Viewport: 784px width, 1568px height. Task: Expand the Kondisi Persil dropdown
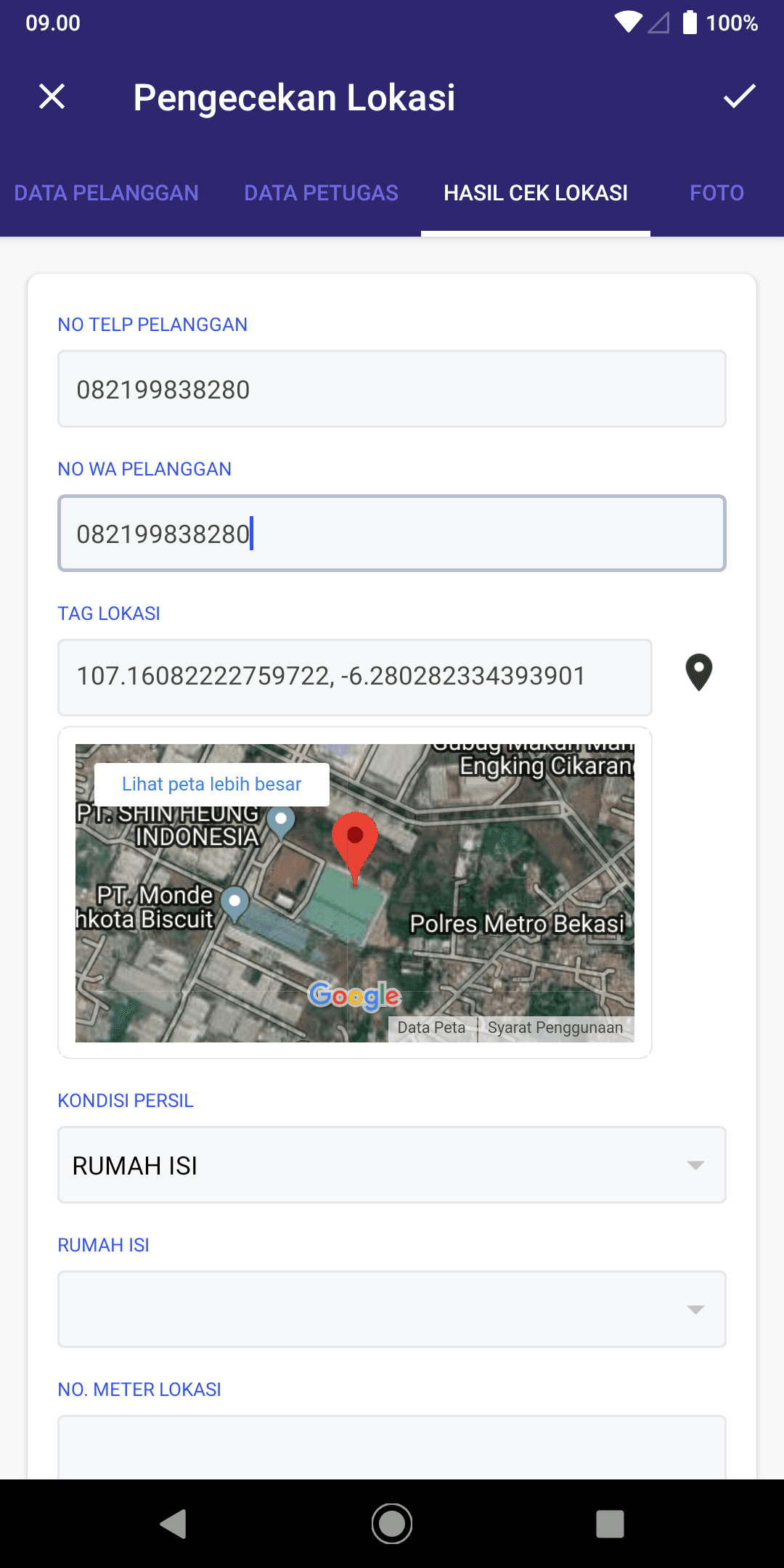coord(392,1165)
